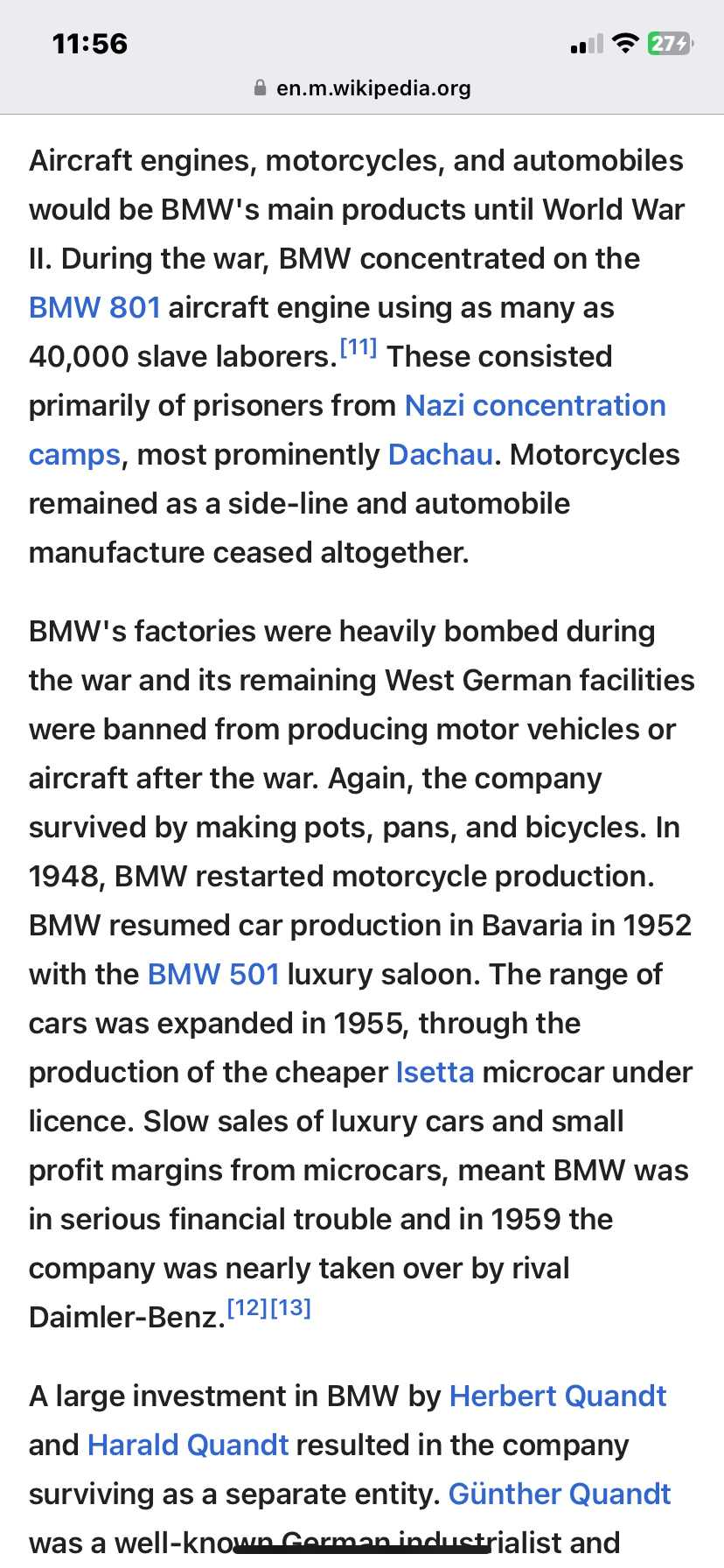Image resolution: width=724 pixels, height=1568 pixels.
Task: Open the Harald Quandt link
Action: [188, 1445]
